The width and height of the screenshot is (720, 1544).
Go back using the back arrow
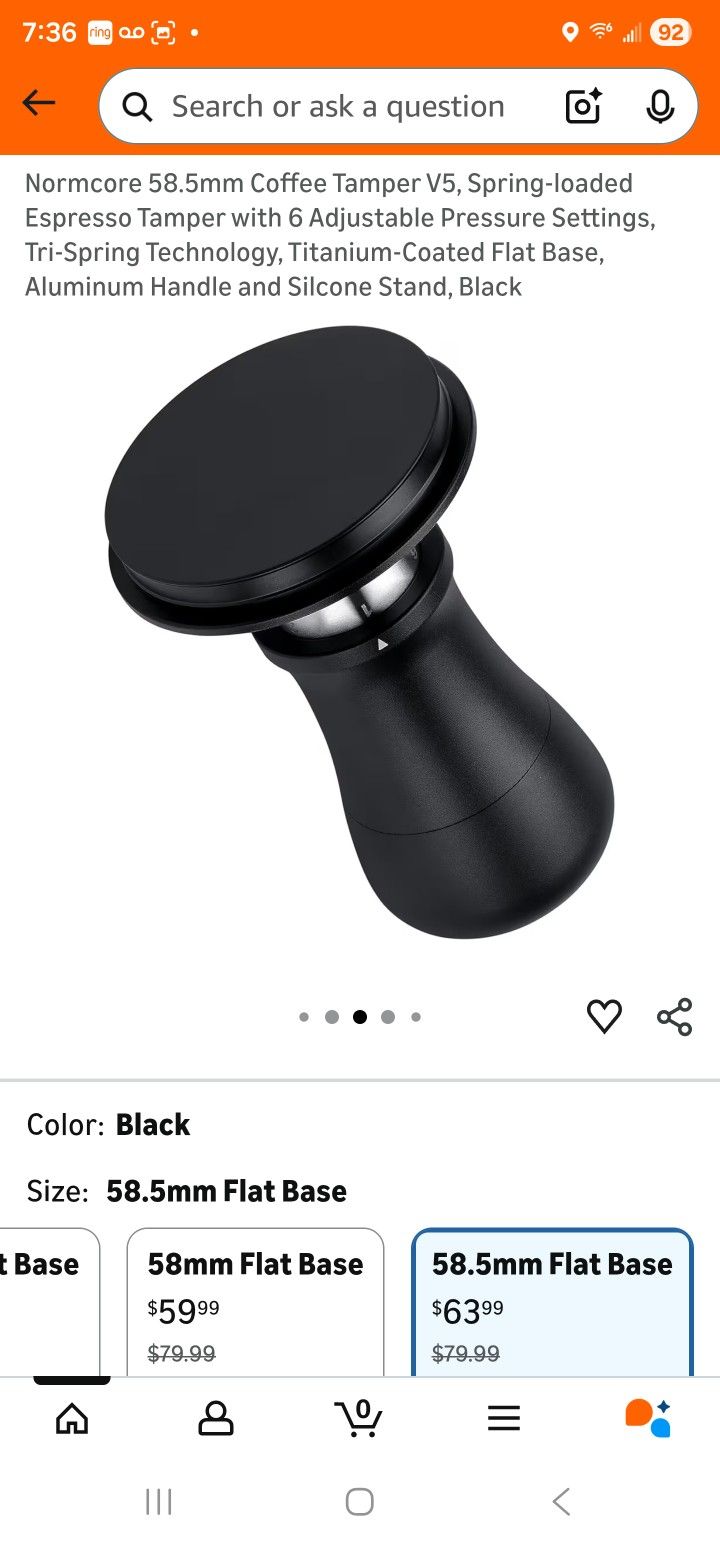pyautogui.click(x=38, y=103)
